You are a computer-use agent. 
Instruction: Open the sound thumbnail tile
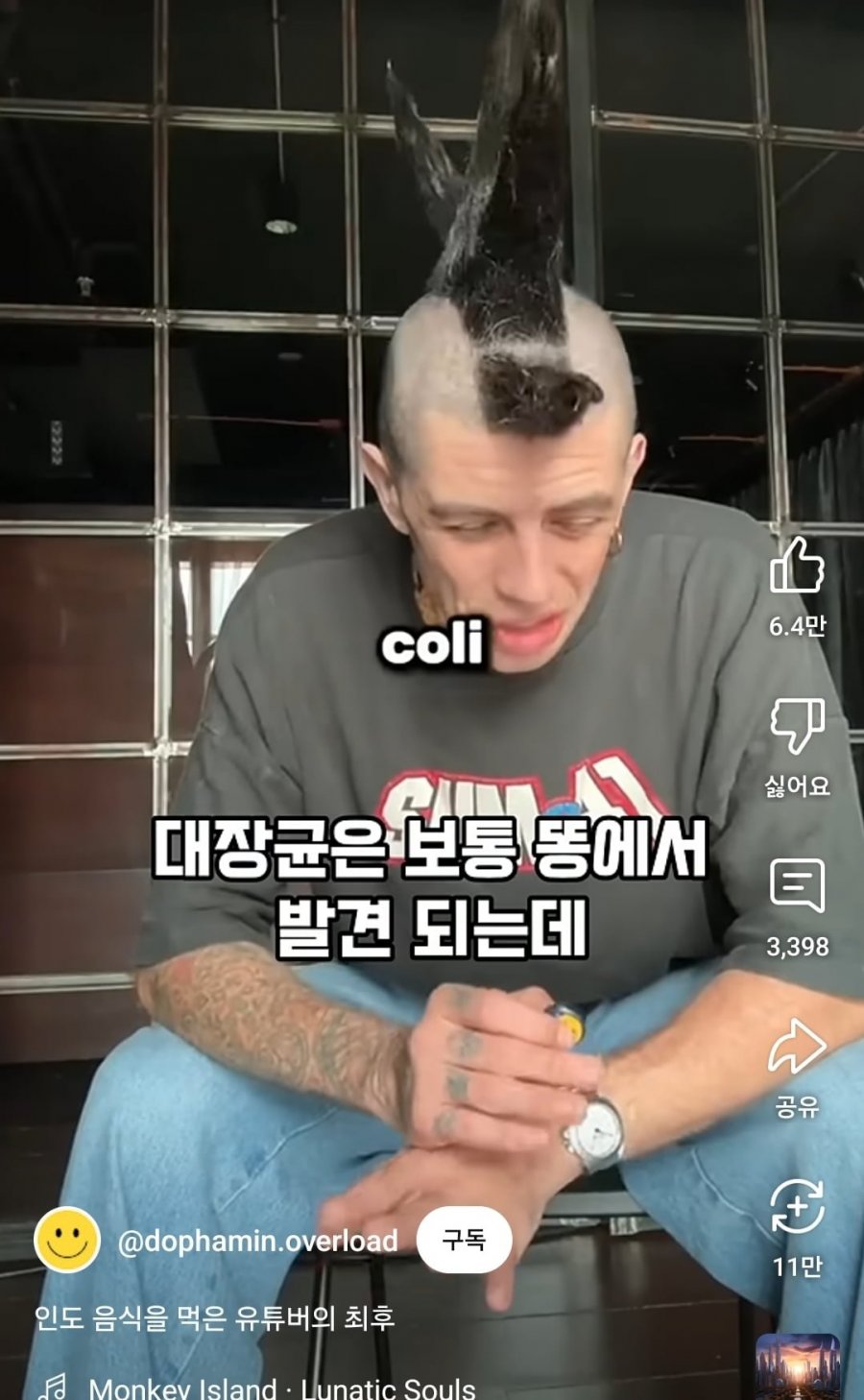797,1367
